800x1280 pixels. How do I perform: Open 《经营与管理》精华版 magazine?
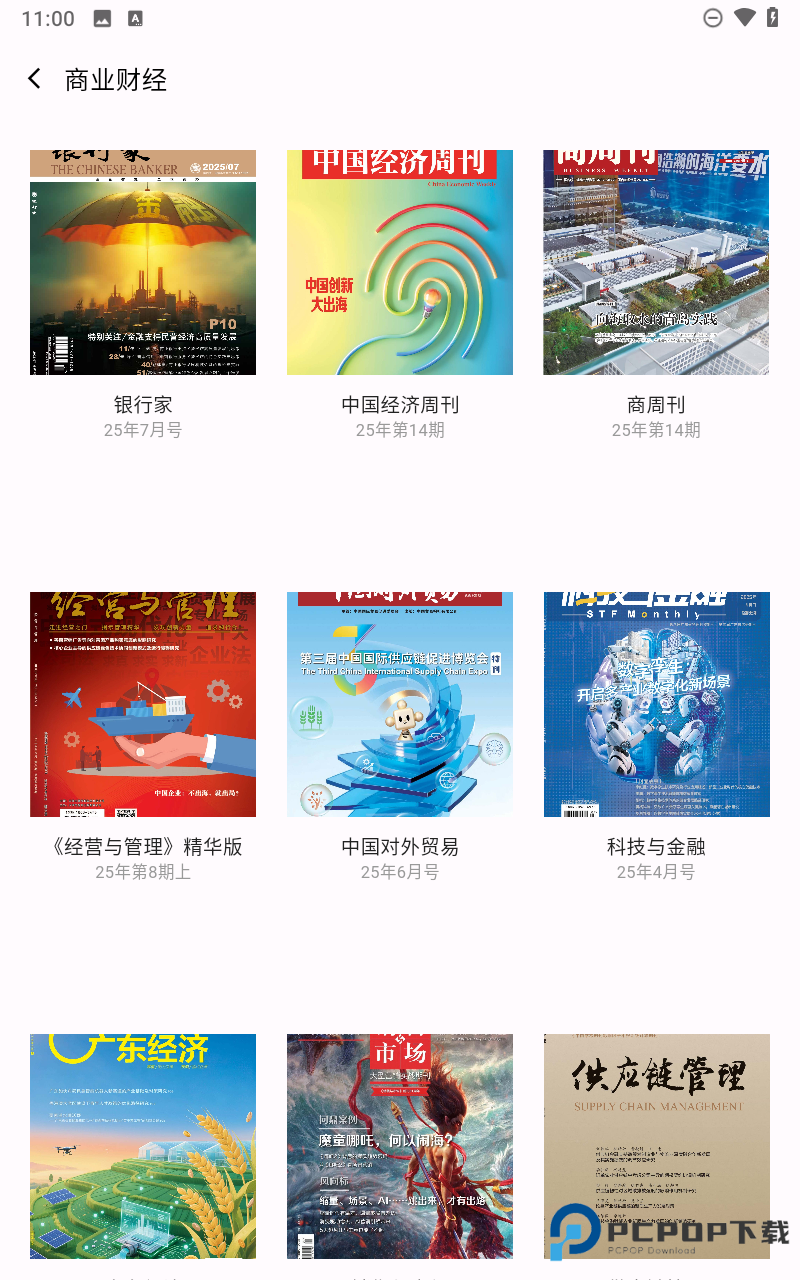pos(143,704)
